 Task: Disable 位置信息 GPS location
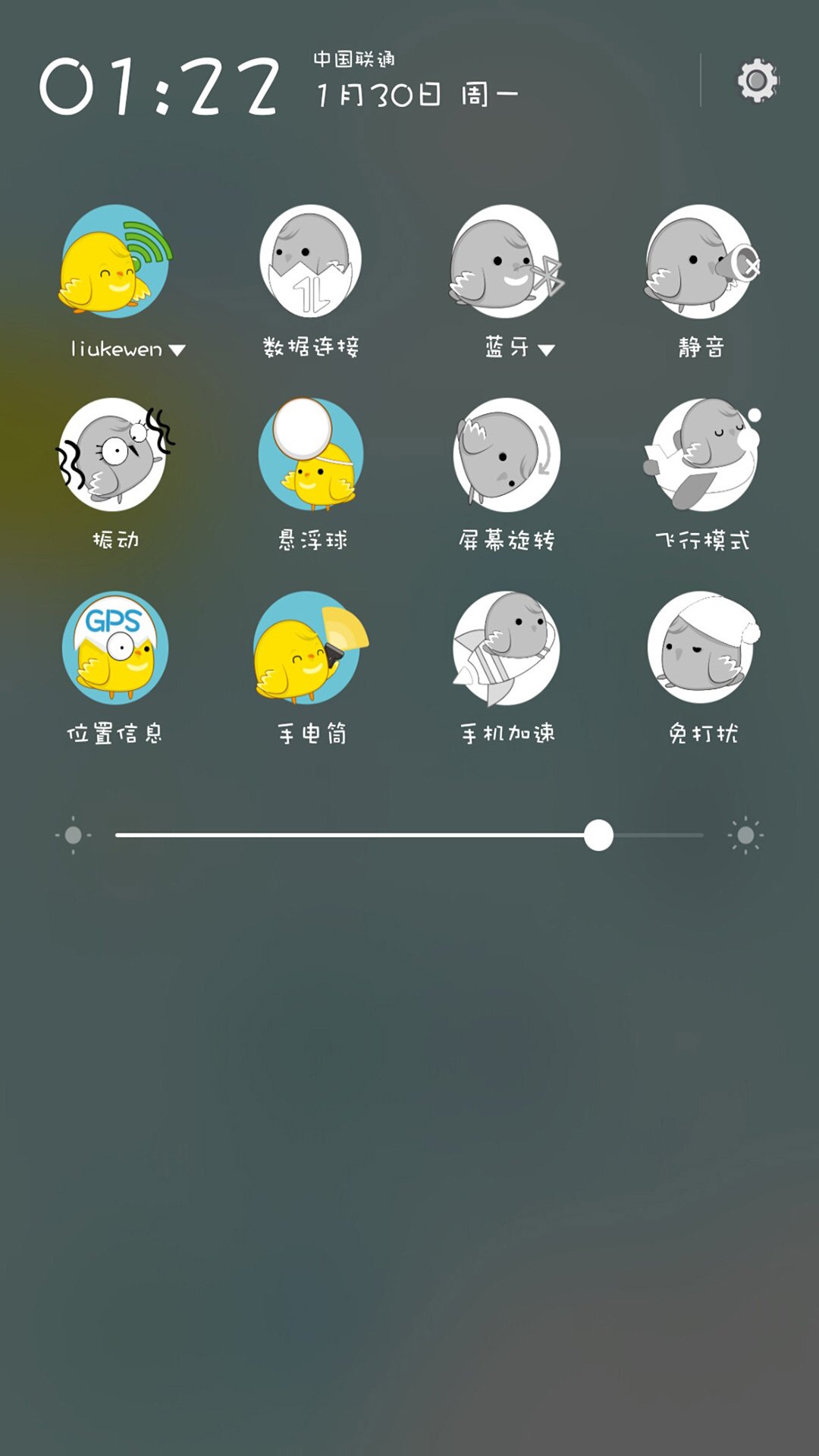[x=115, y=648]
